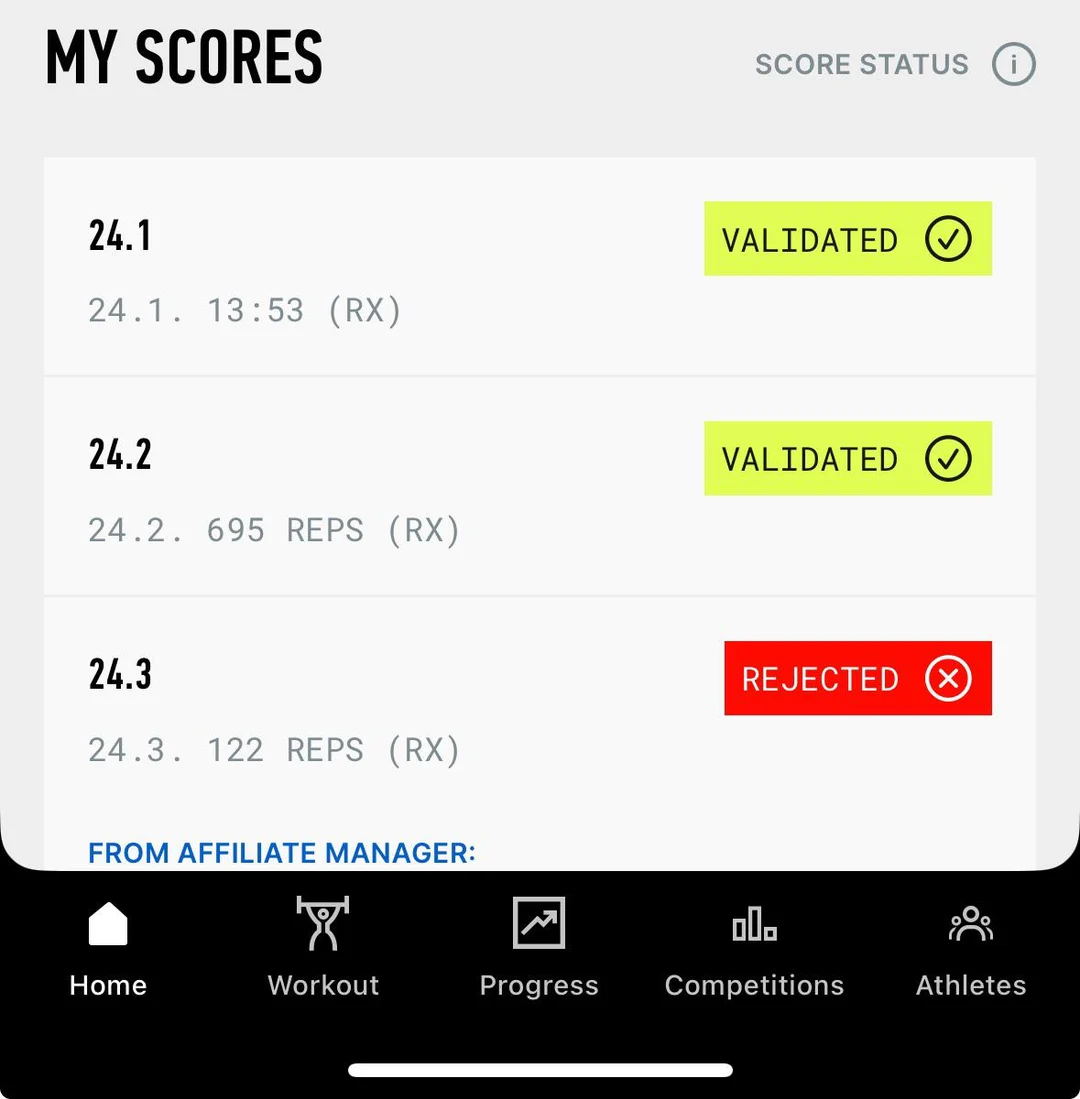Open the 24.3 score details
Viewport: 1080px width, 1099px height.
[273, 749]
